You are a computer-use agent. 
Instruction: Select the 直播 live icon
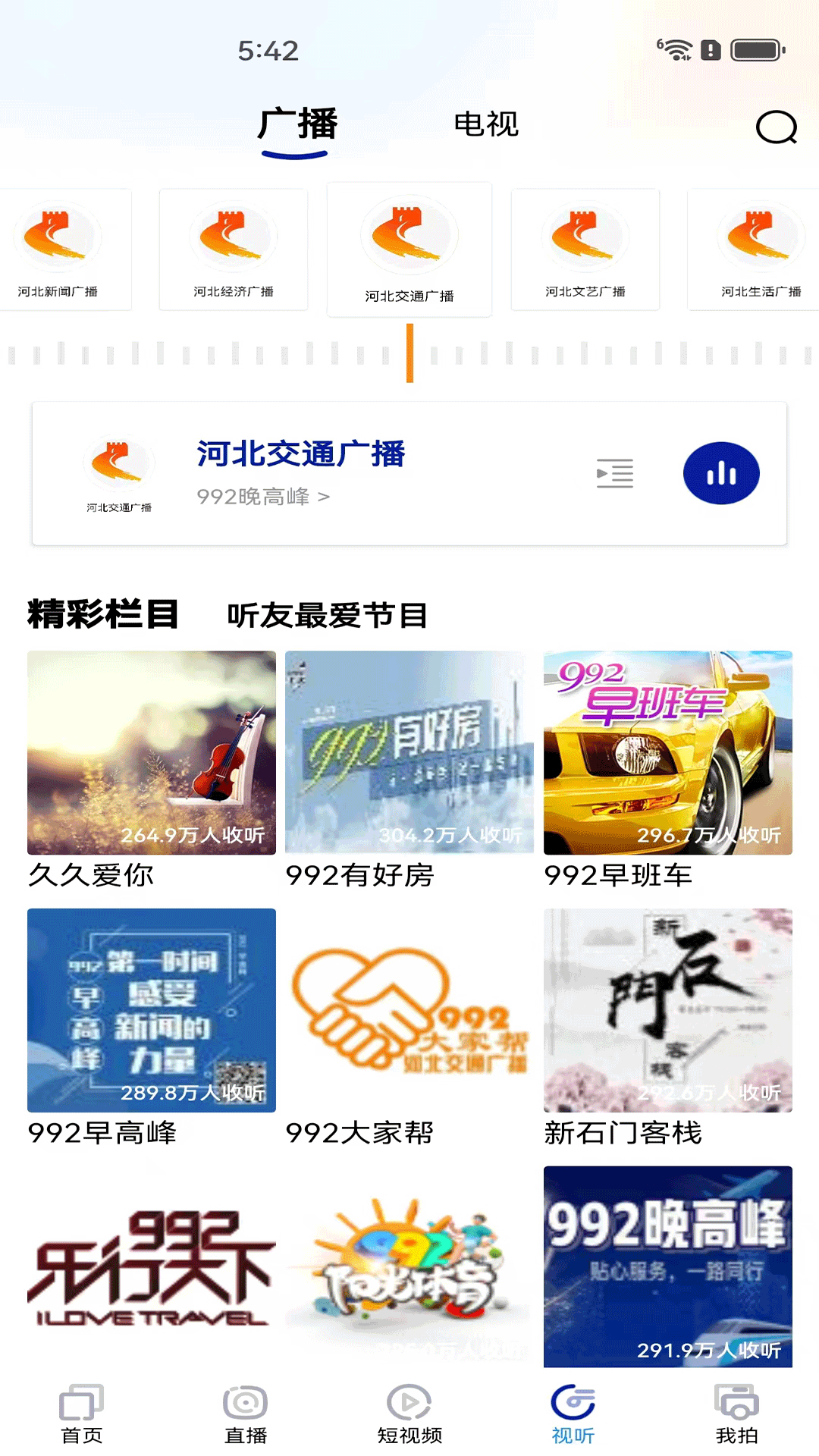click(x=246, y=1407)
